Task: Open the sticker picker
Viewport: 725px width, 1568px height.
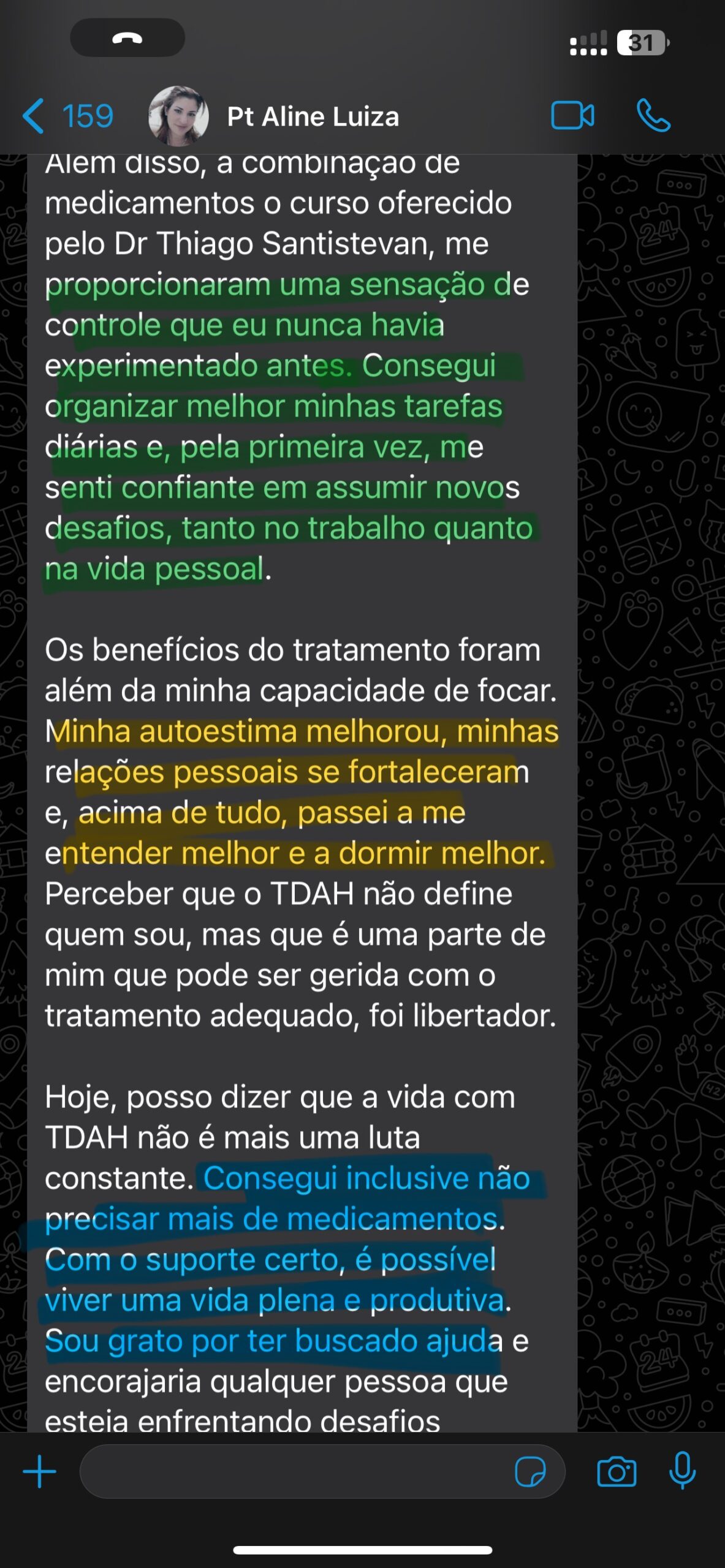Action: (530, 1471)
